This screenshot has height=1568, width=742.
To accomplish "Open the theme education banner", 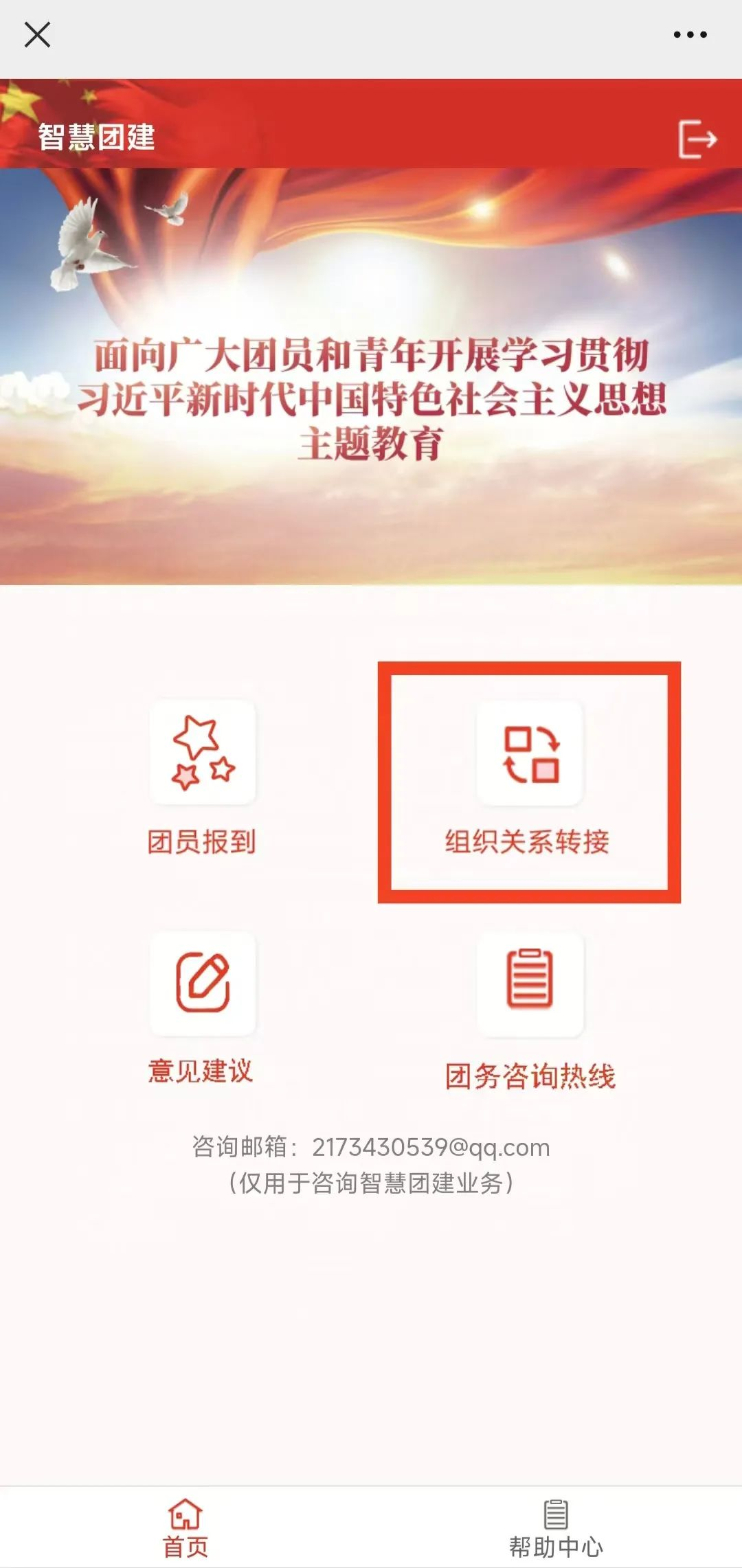I will [371, 398].
